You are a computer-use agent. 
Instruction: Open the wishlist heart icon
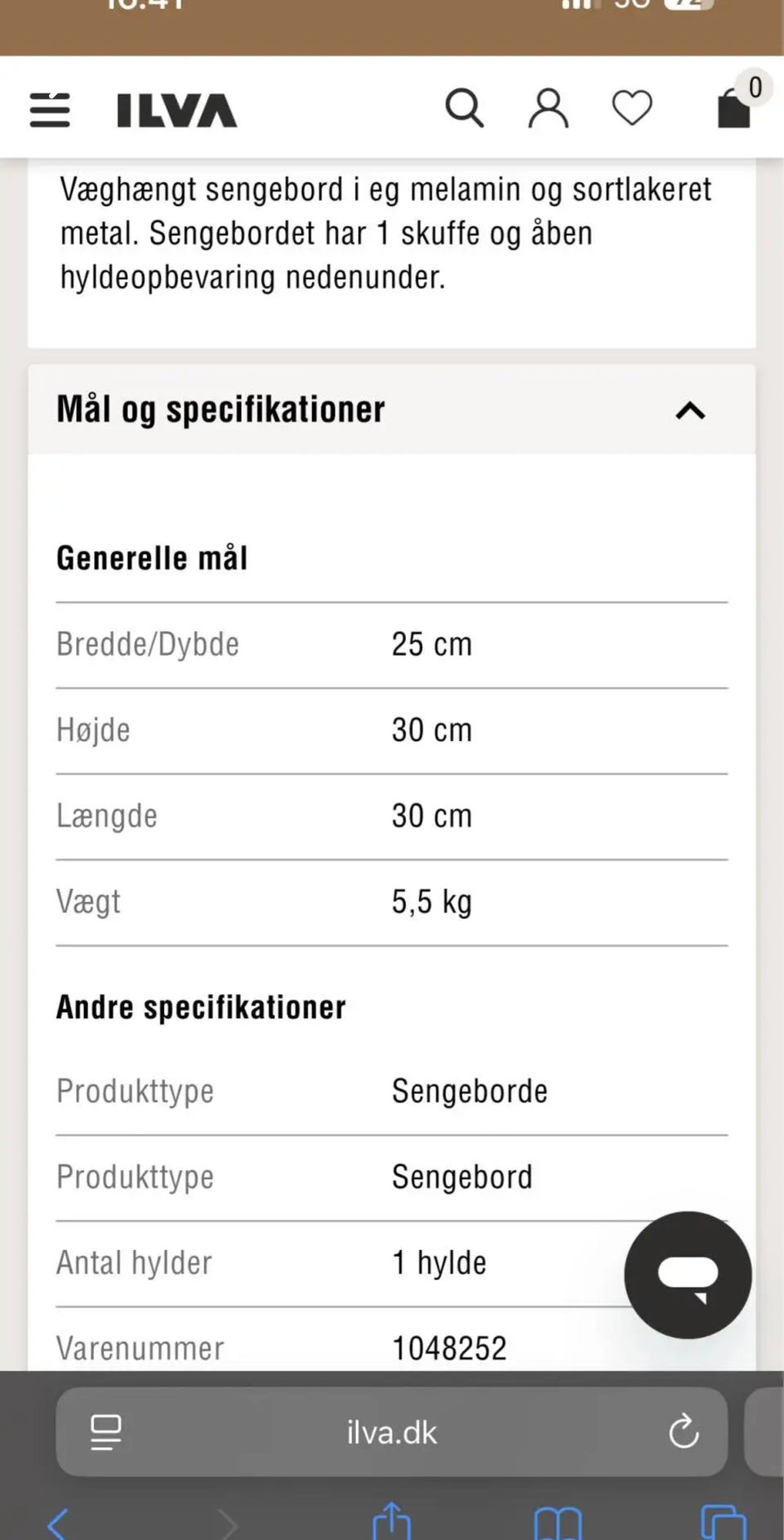coord(630,107)
